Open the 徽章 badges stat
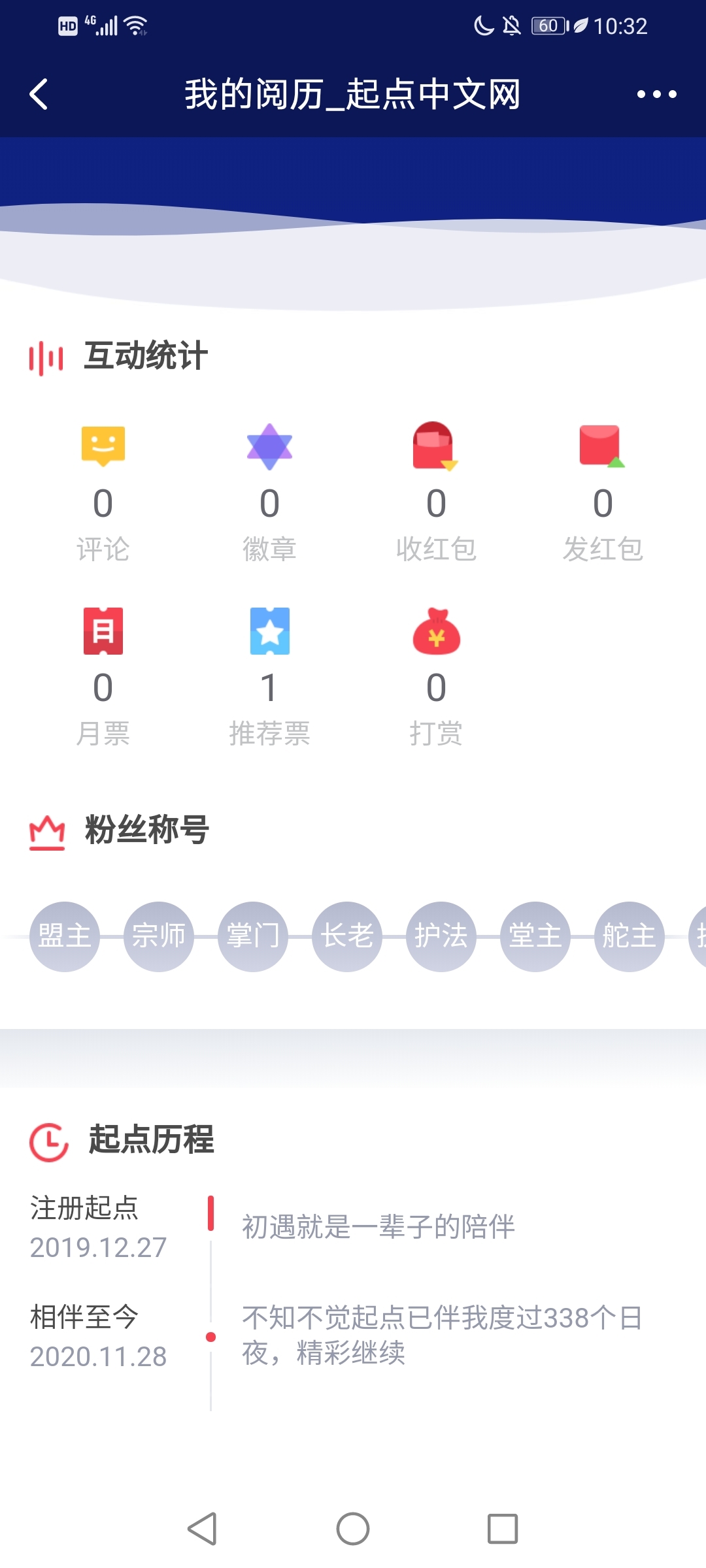The height and width of the screenshot is (1568, 706). click(x=269, y=493)
